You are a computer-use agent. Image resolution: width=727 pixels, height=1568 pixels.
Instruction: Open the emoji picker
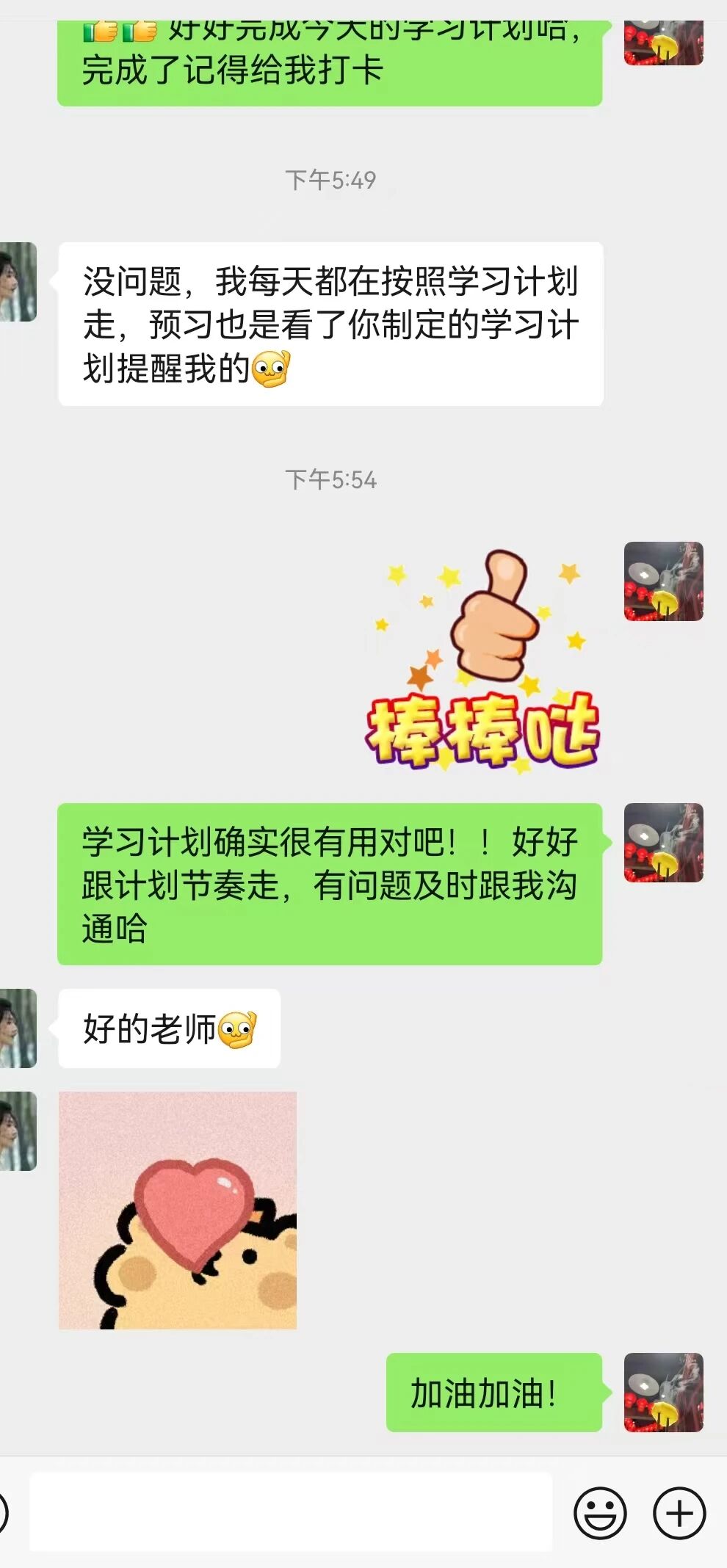[600, 1513]
